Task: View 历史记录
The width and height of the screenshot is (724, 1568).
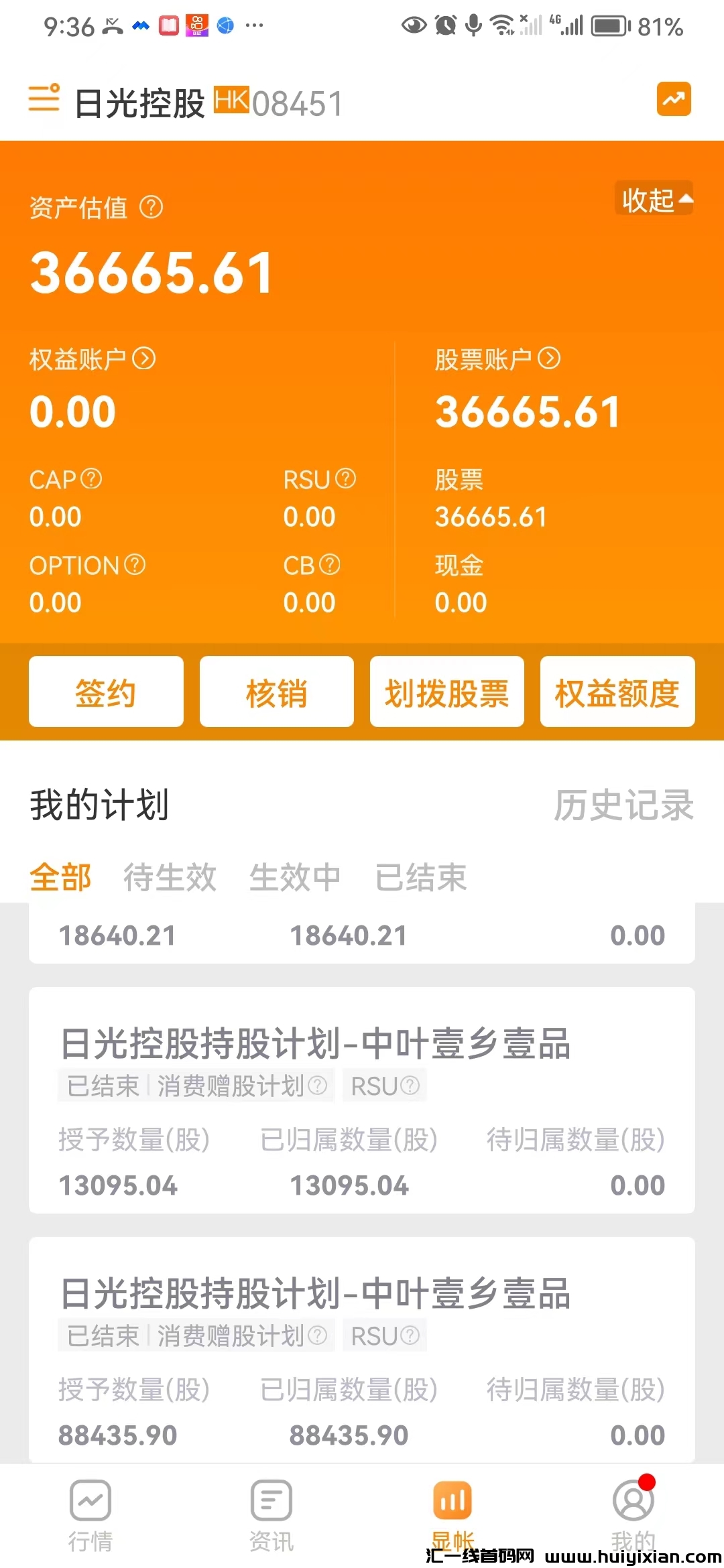Action: [623, 805]
